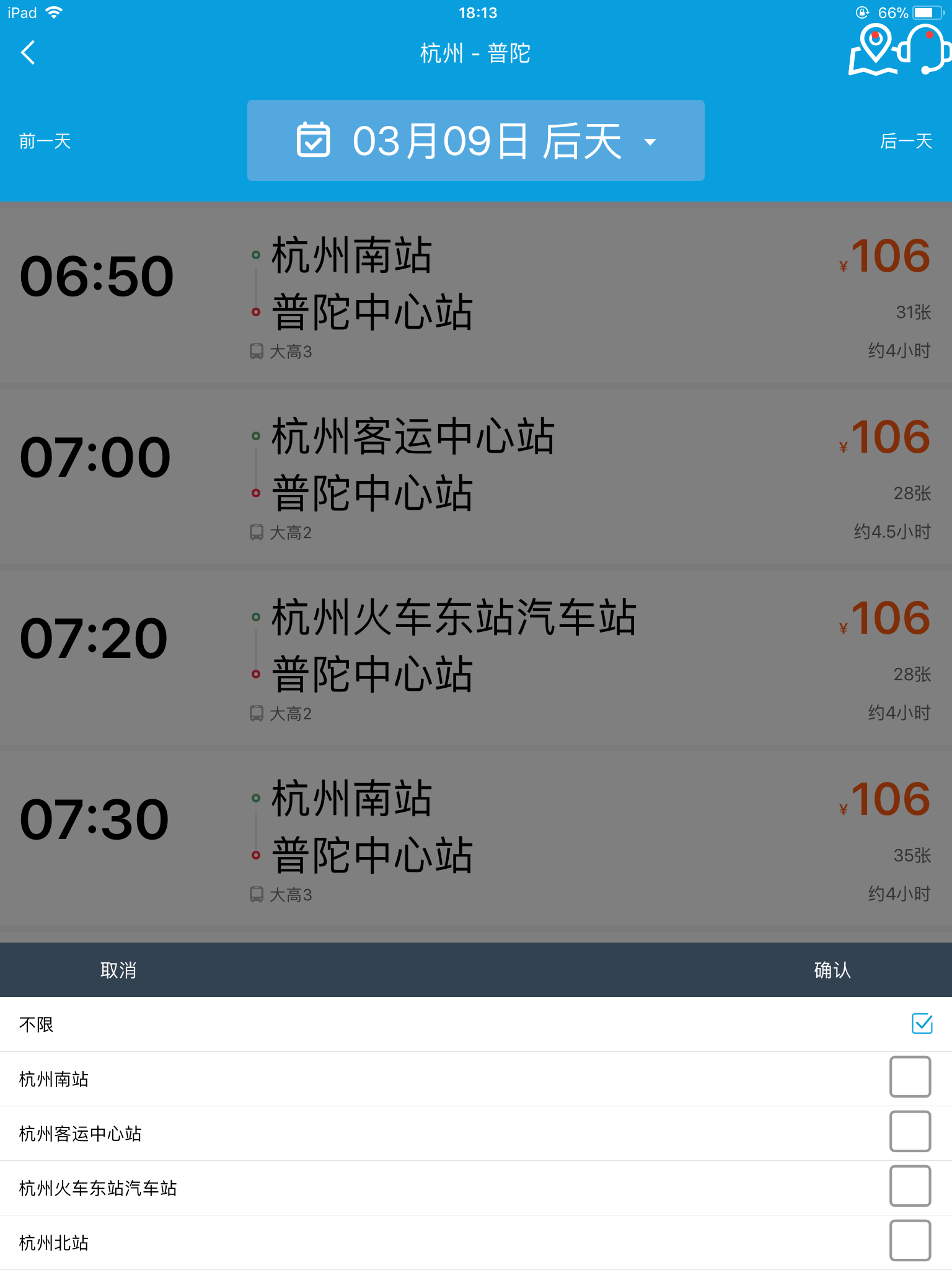Go to next day 后一天
This screenshot has height=1270, width=952.
click(906, 141)
